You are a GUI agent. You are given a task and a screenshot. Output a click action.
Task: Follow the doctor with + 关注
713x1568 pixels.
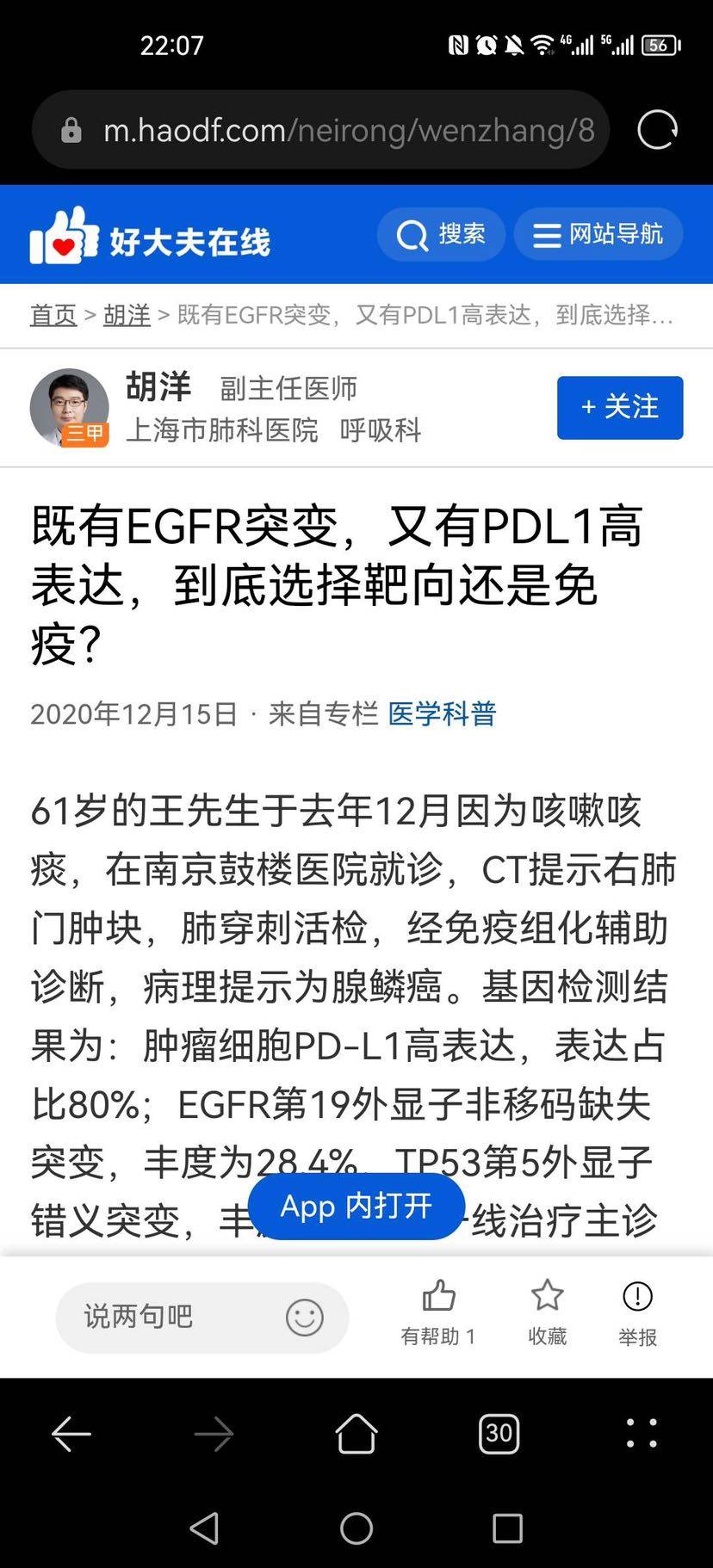click(619, 407)
